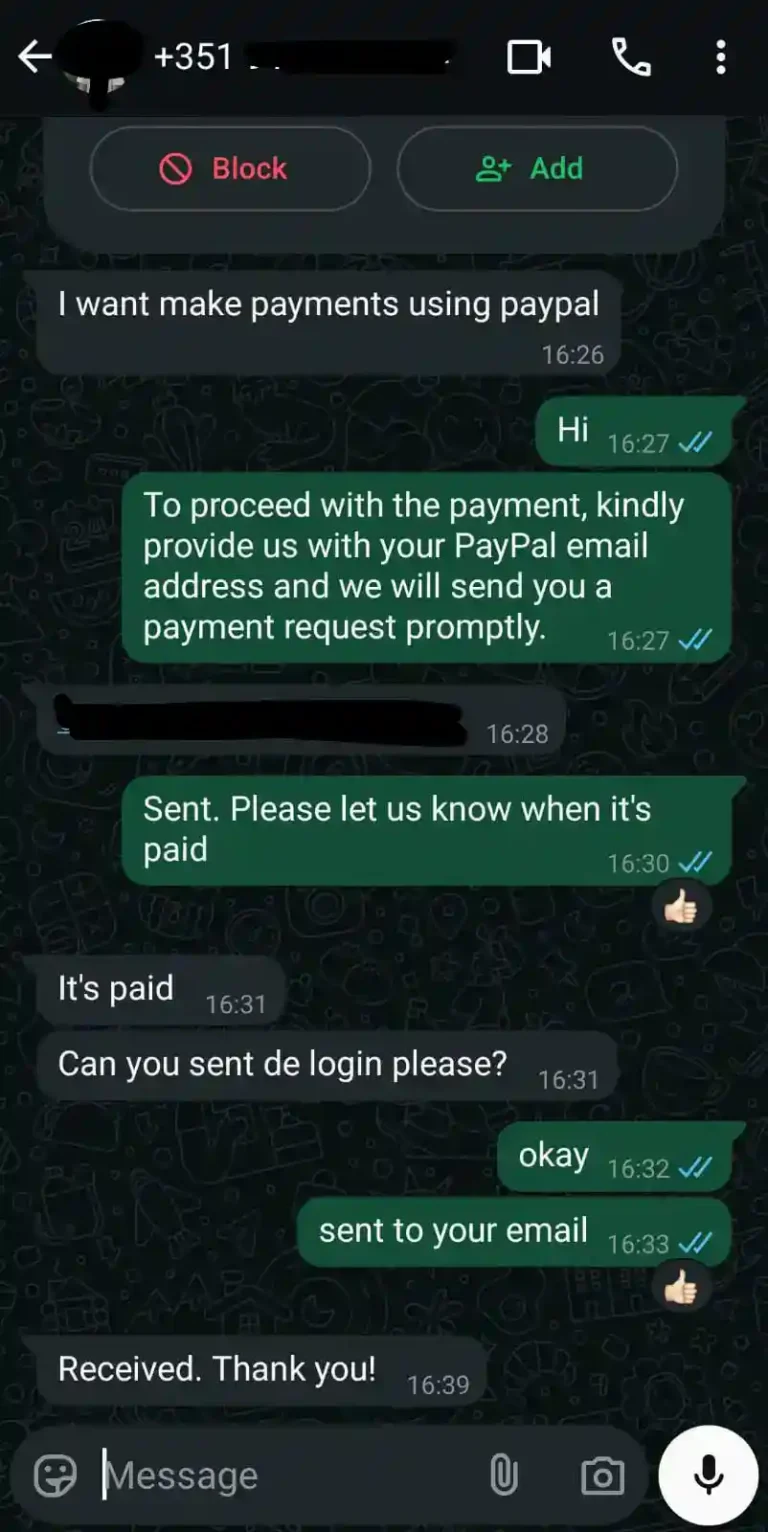Tap the thumbs up reaction below 'Sent' message
Viewport: 768px width, 1532px height.
pos(681,907)
